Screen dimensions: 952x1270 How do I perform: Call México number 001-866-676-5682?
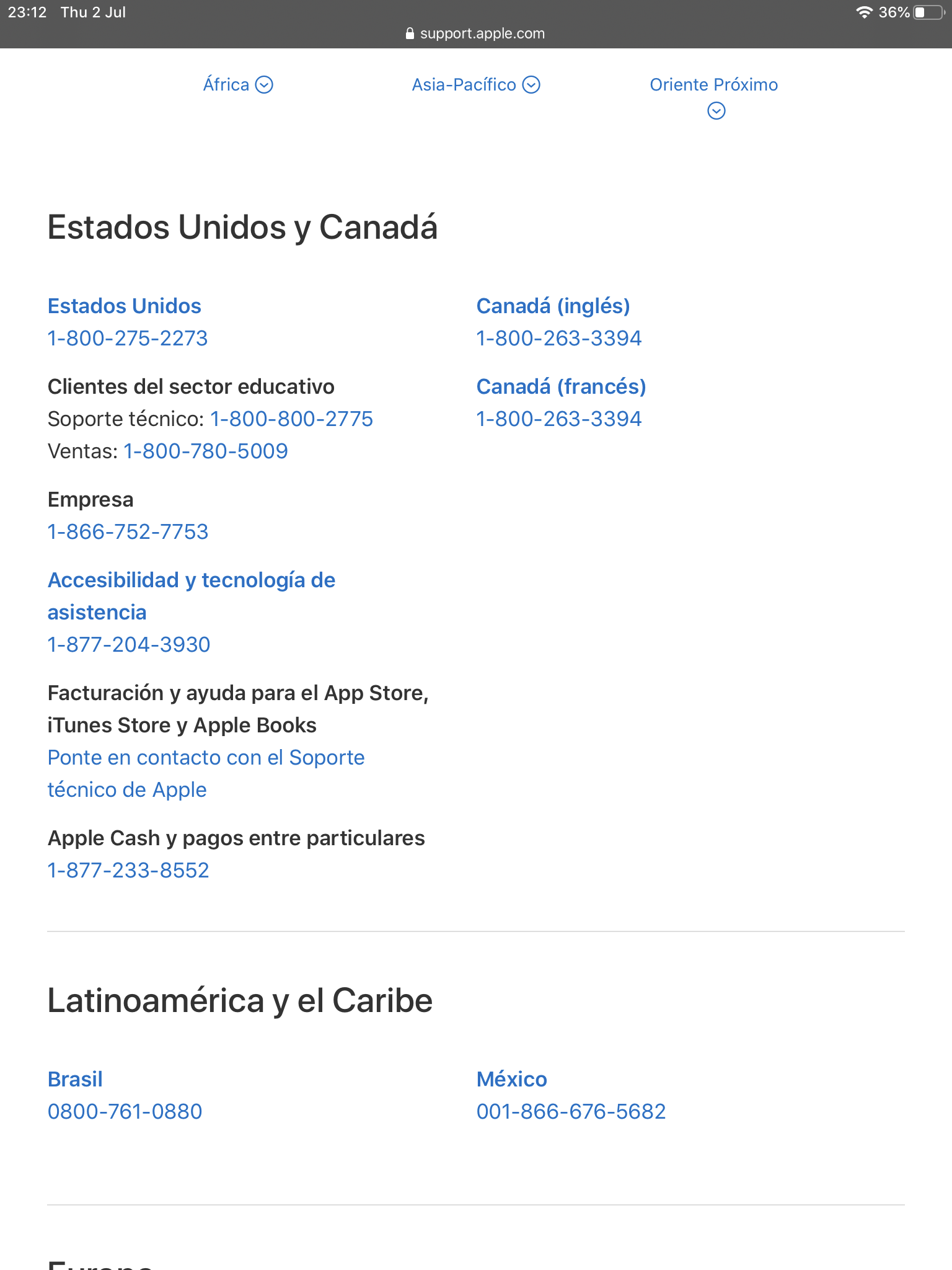tap(571, 1112)
